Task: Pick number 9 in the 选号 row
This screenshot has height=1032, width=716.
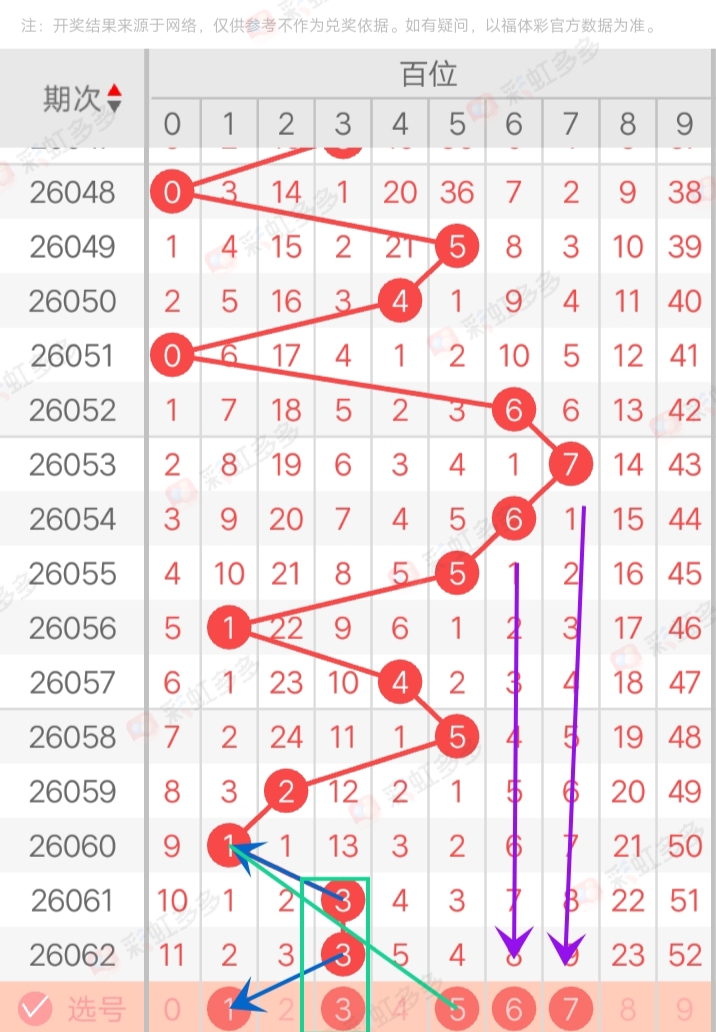Action: [x=685, y=1009]
